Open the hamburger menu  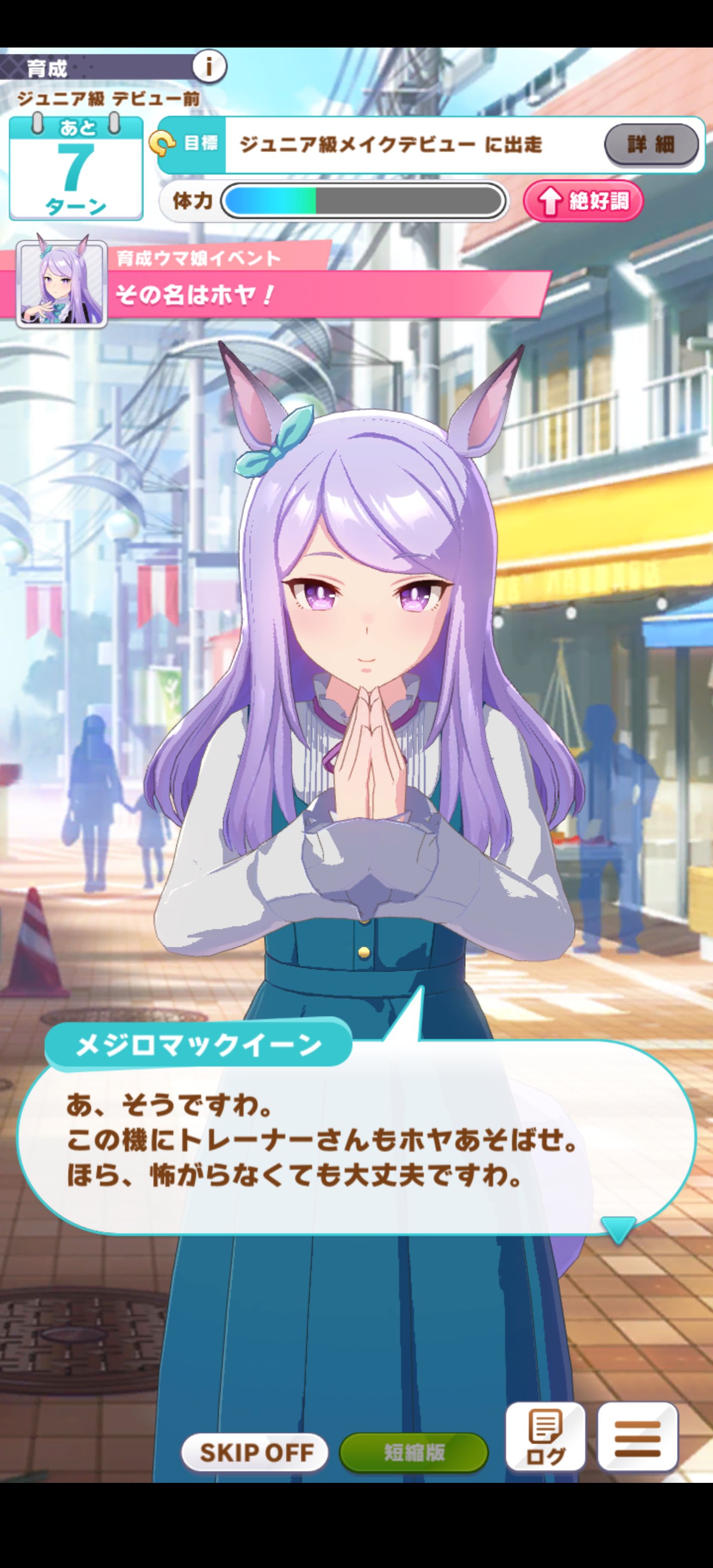point(638,1436)
